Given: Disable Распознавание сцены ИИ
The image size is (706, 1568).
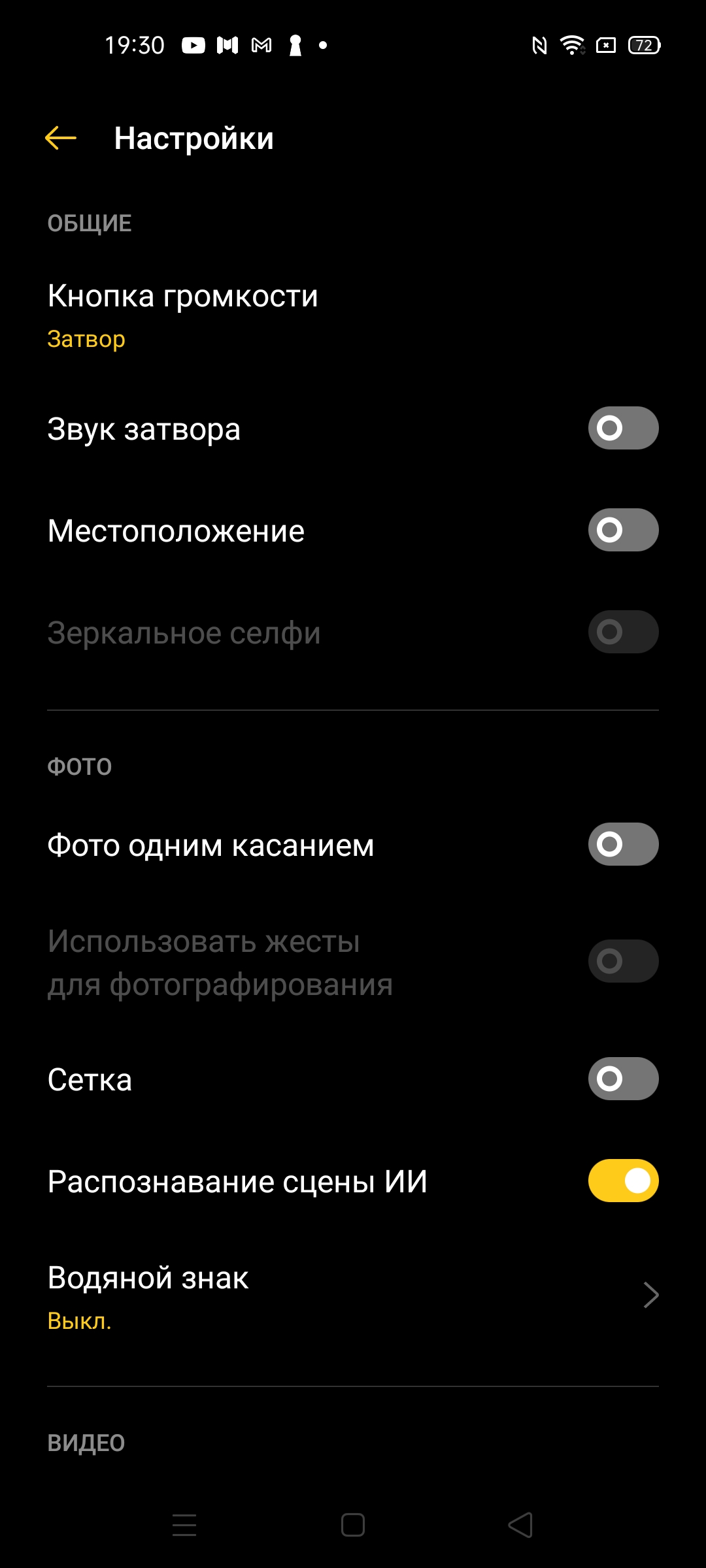Looking at the screenshot, I should (x=623, y=1181).
